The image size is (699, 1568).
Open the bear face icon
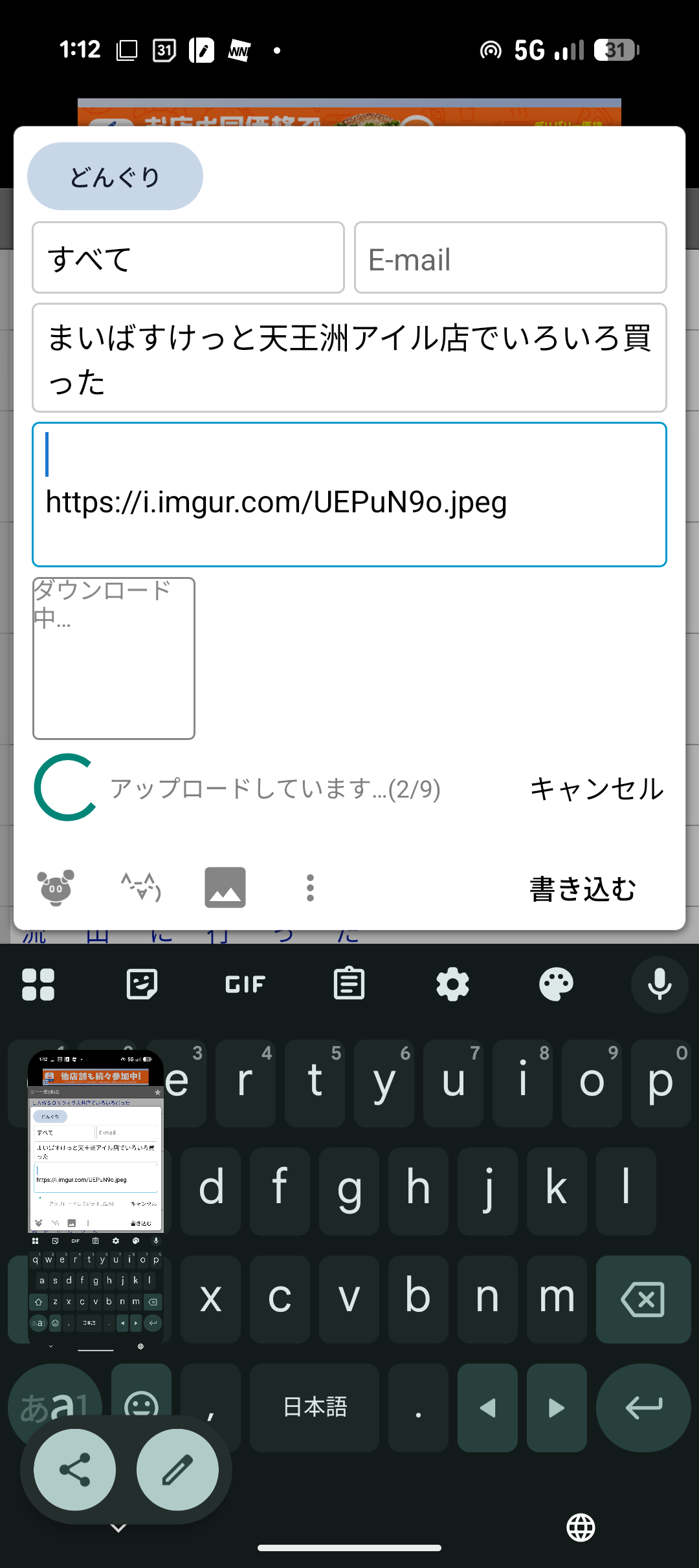56,887
